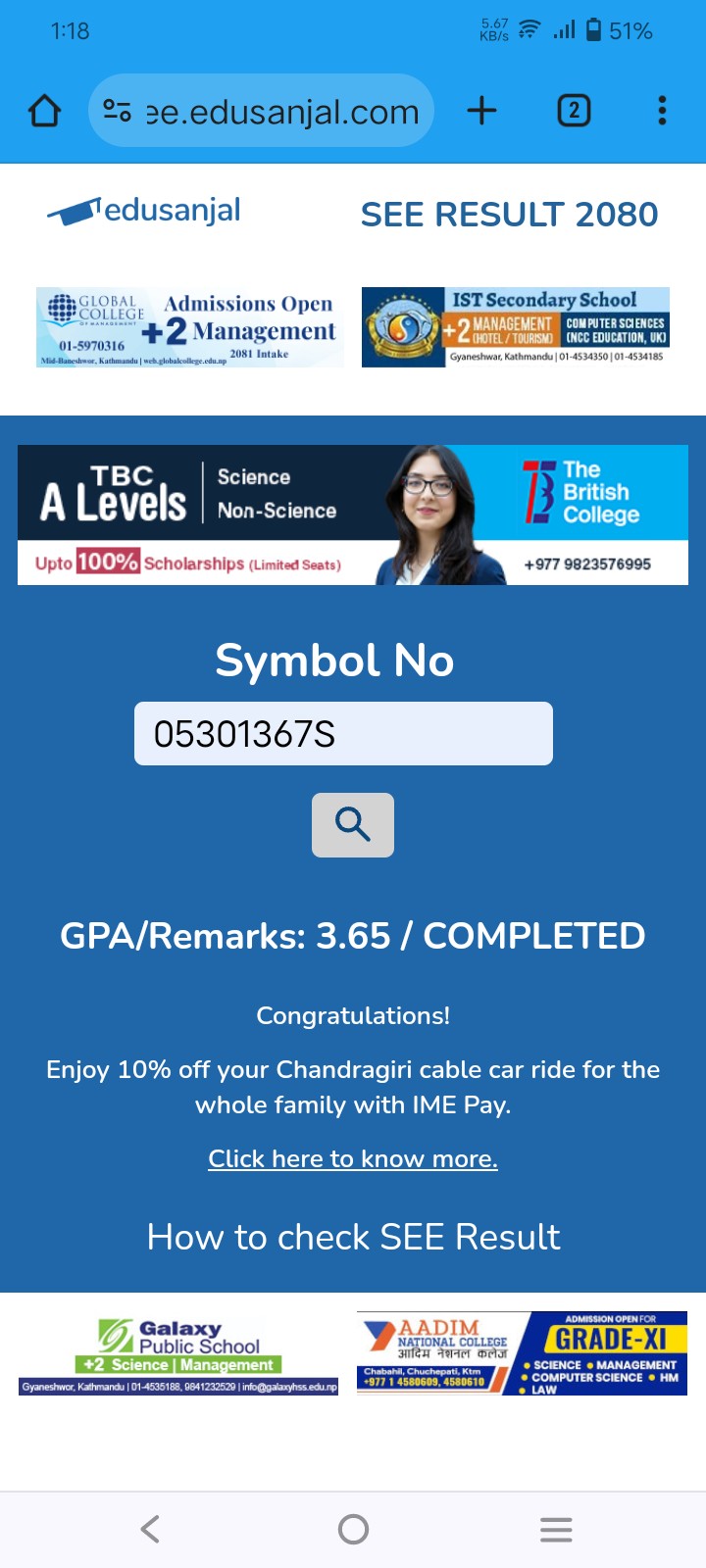Open the Global College admissions banner
The height and width of the screenshot is (1568, 706).
click(189, 327)
